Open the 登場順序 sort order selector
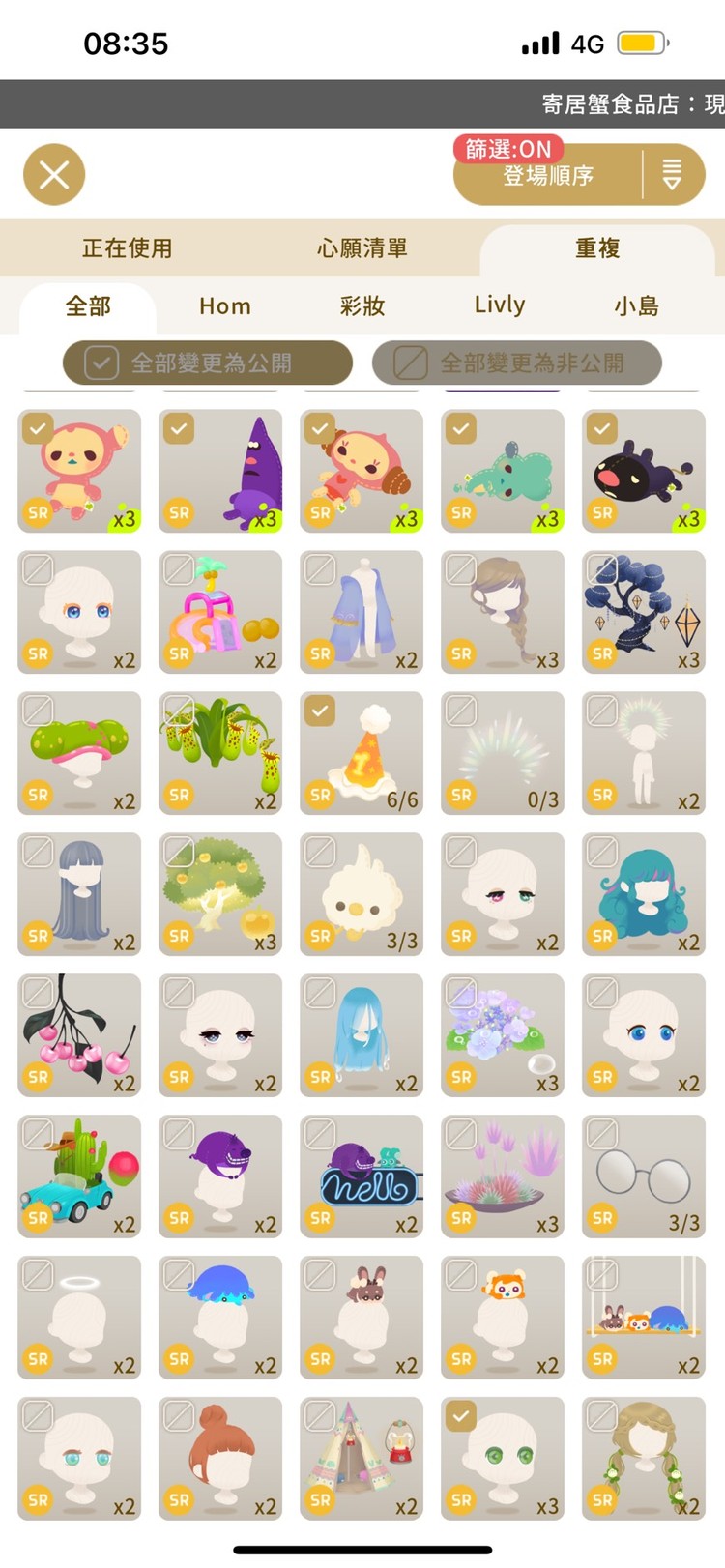Screen dimensions: 725x1568 point(548,176)
